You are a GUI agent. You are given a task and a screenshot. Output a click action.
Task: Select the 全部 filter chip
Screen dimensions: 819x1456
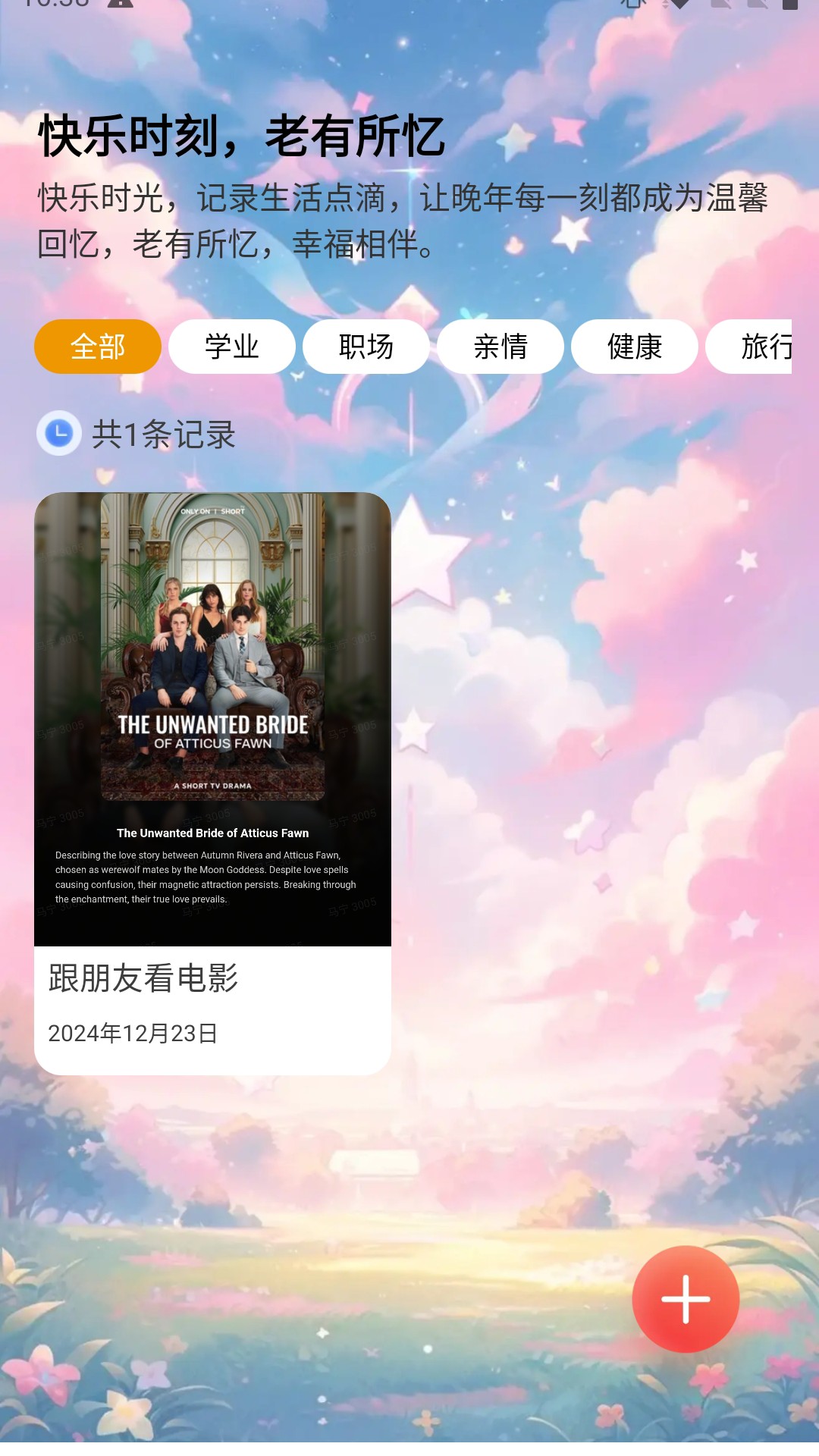click(98, 347)
